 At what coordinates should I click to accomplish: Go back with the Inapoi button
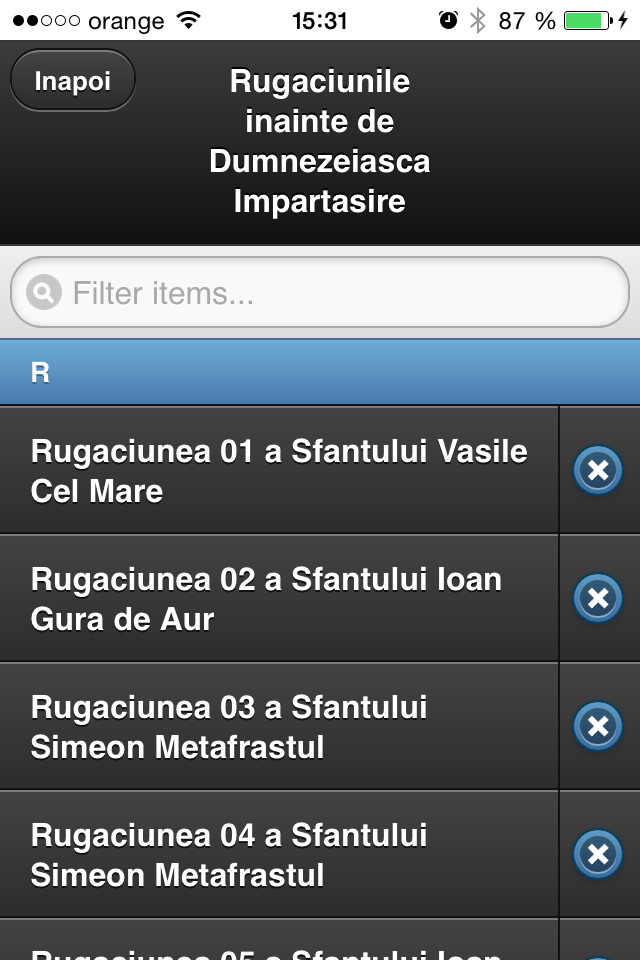72,81
